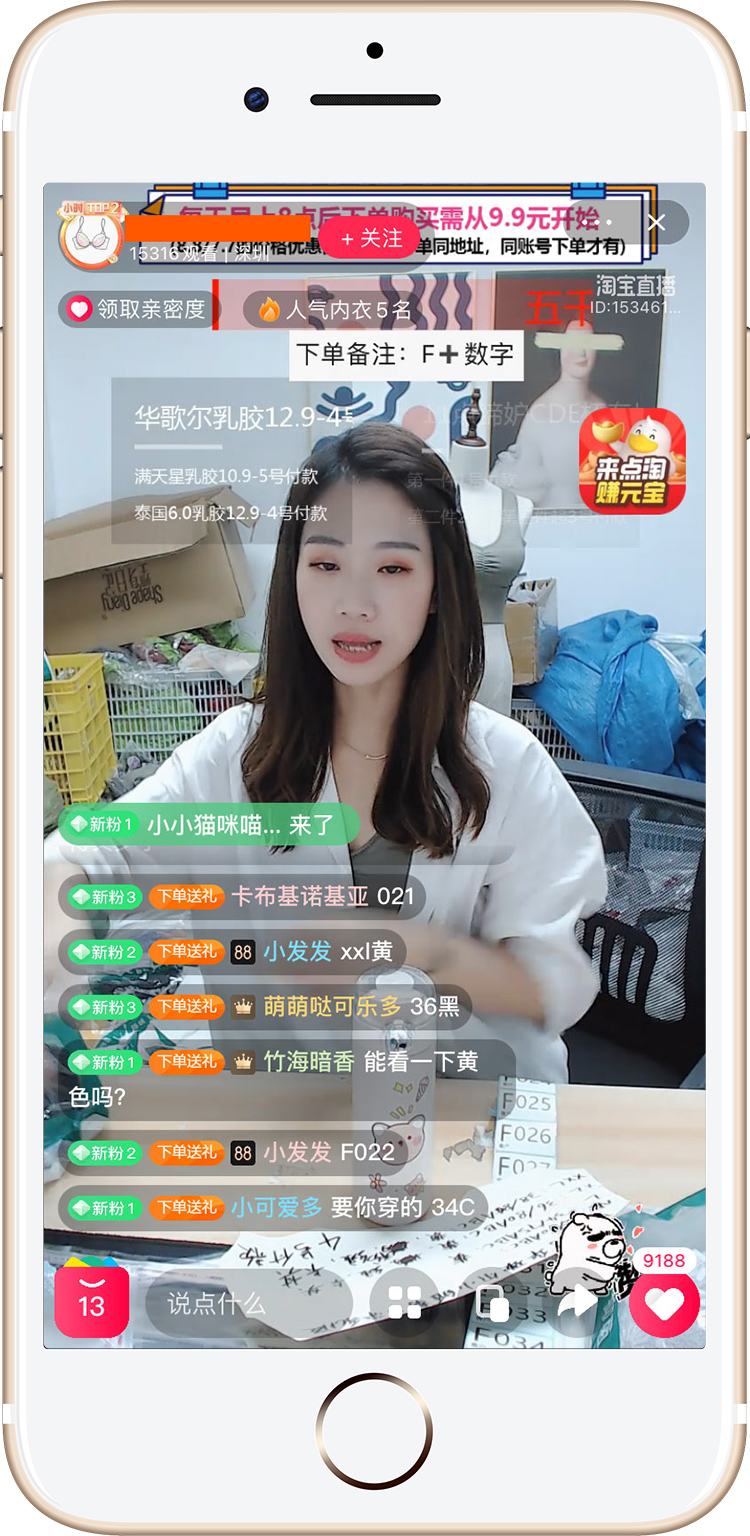This screenshot has height=1536, width=750.
Task: Tap the 说点什么 comment field
Action: 248,1303
